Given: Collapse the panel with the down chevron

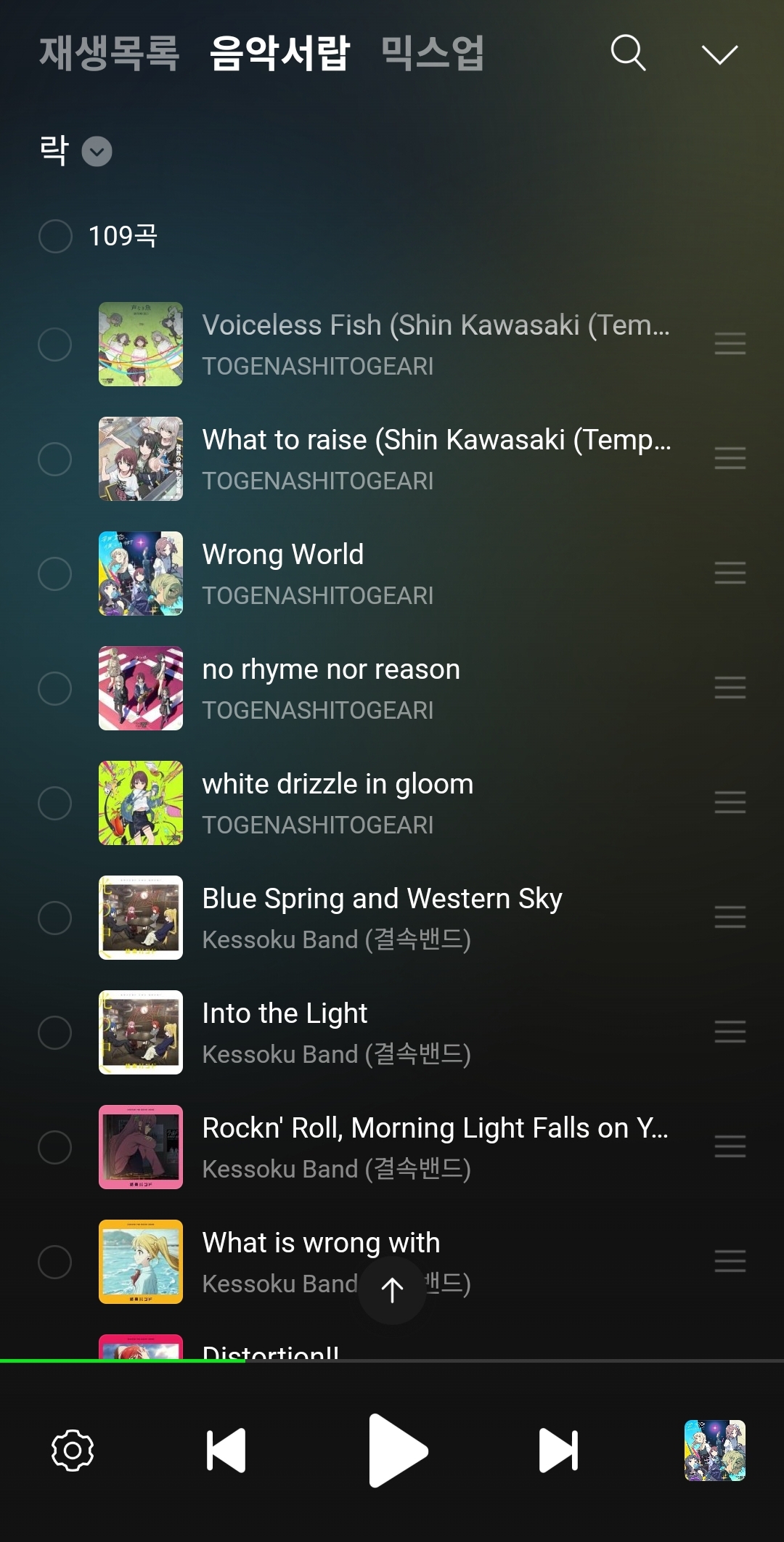Looking at the screenshot, I should coord(719,54).
